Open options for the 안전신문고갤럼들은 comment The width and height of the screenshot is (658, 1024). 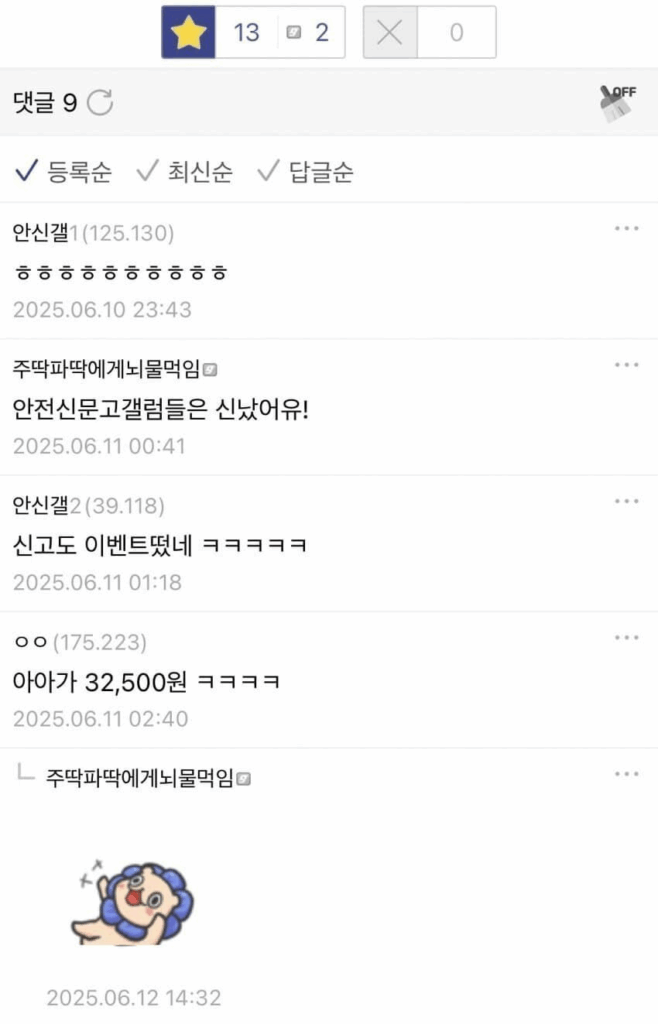coord(626,365)
